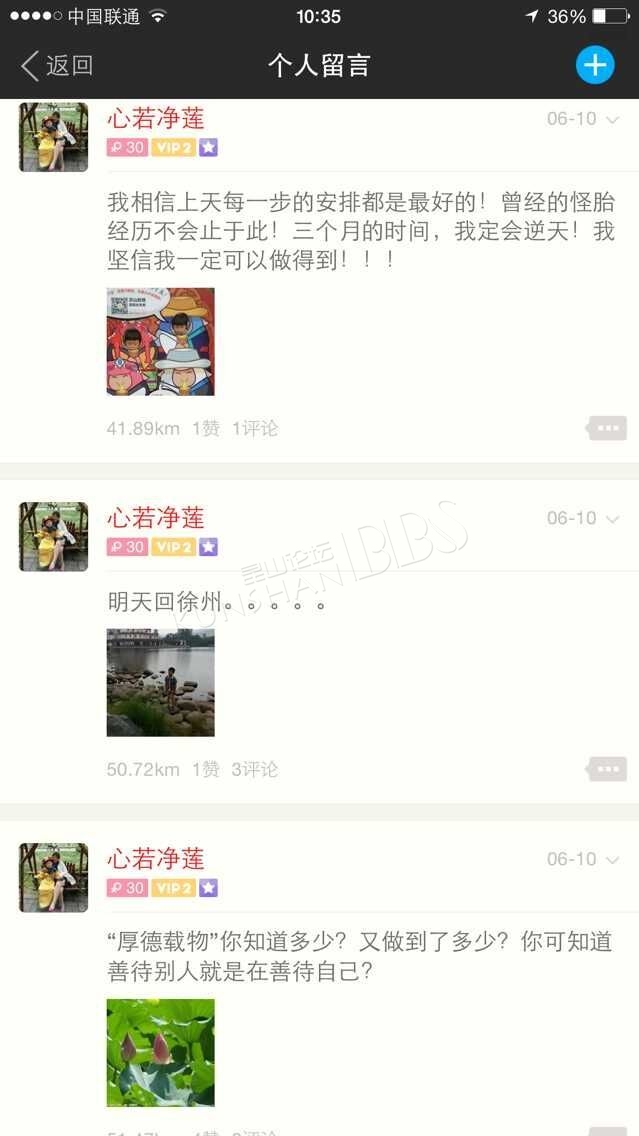Go back using 返回 button
The width and height of the screenshot is (639, 1136).
click(57, 66)
